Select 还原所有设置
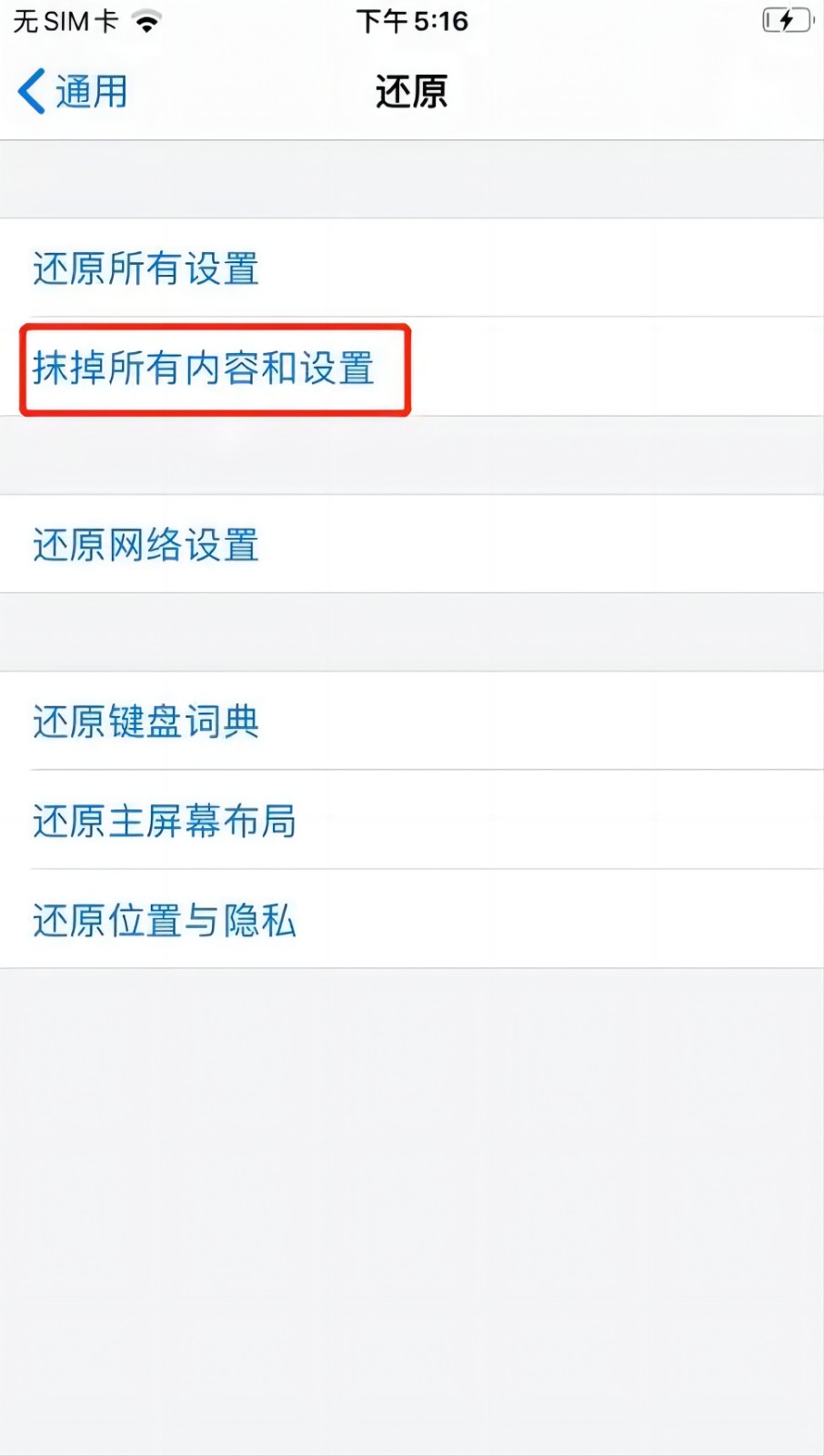 click(146, 268)
